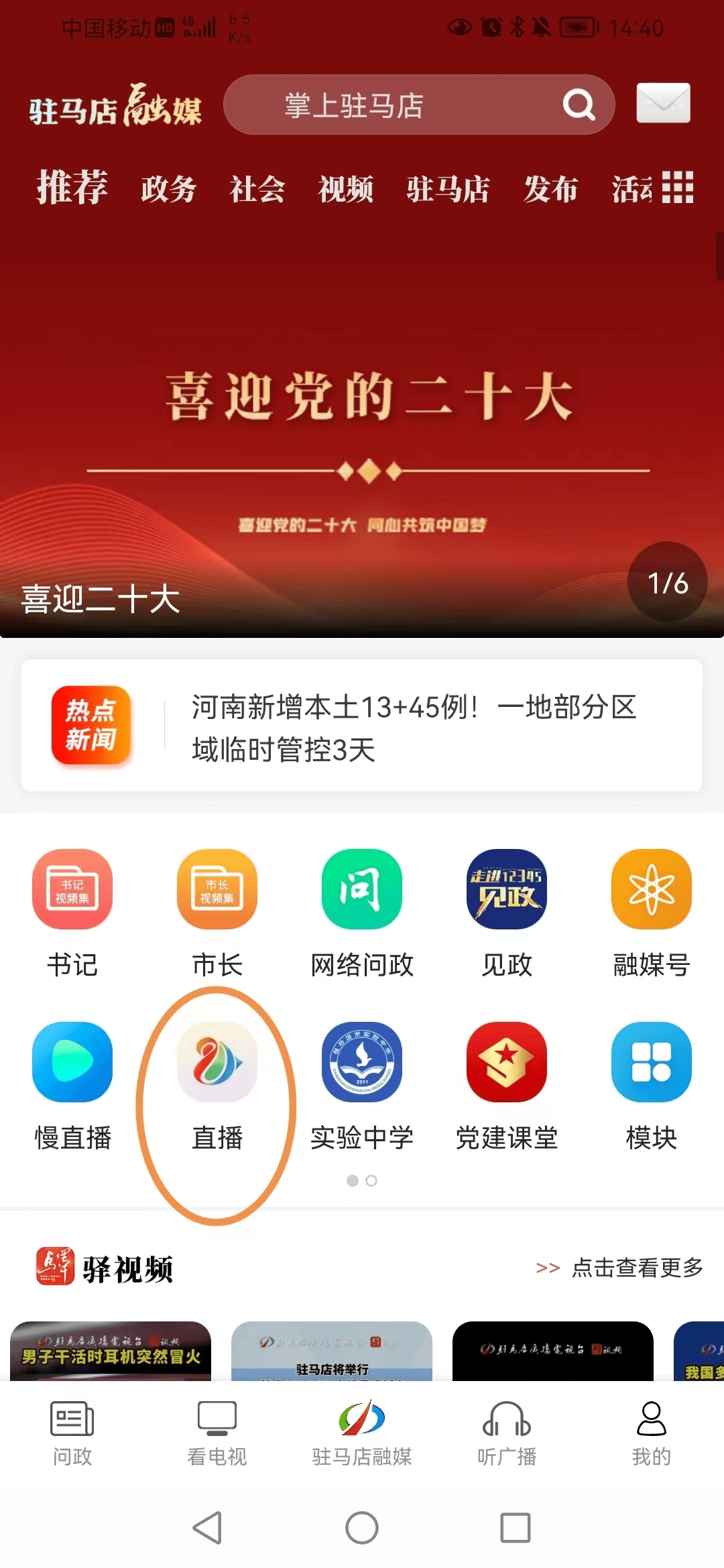Tap the system back button

208,1528
